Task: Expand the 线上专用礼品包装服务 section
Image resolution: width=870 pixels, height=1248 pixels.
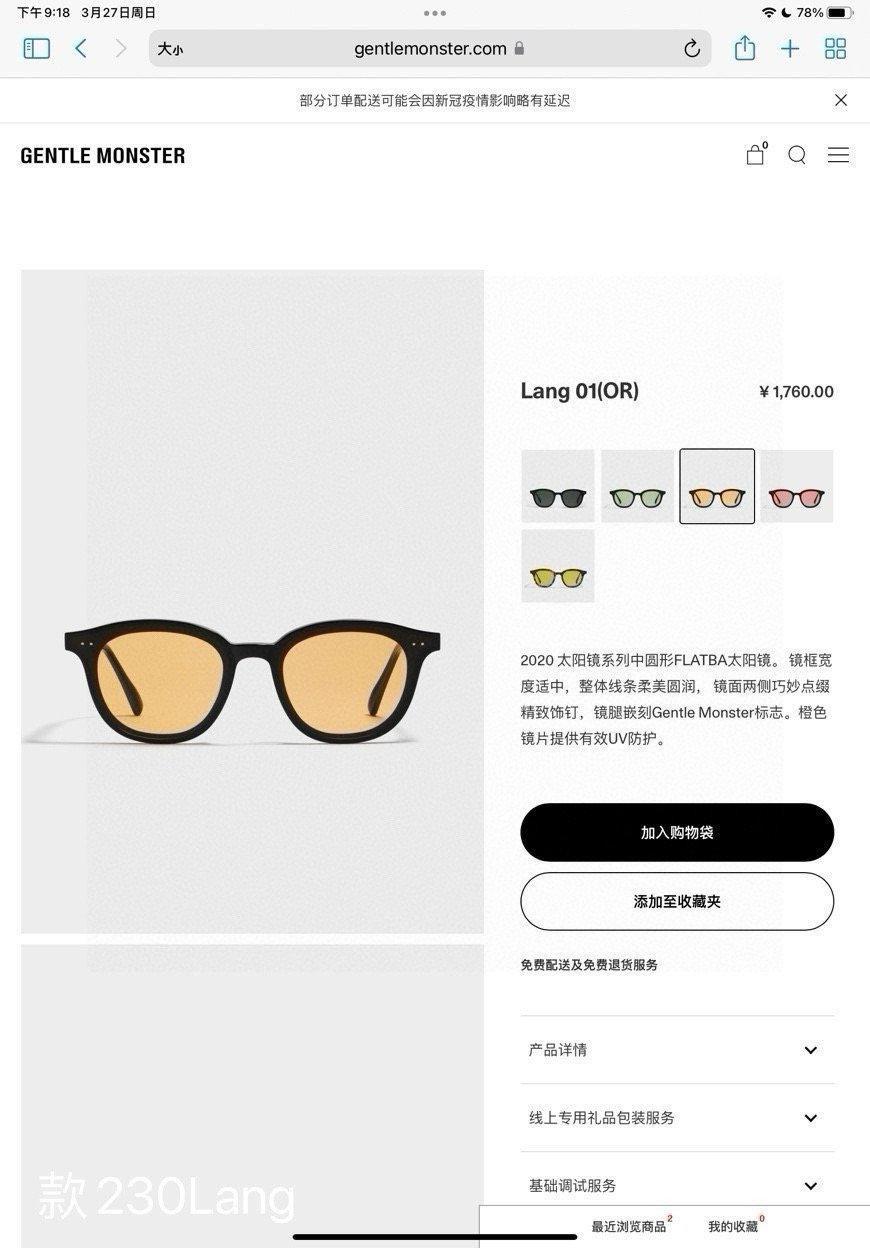Action: 677,1118
